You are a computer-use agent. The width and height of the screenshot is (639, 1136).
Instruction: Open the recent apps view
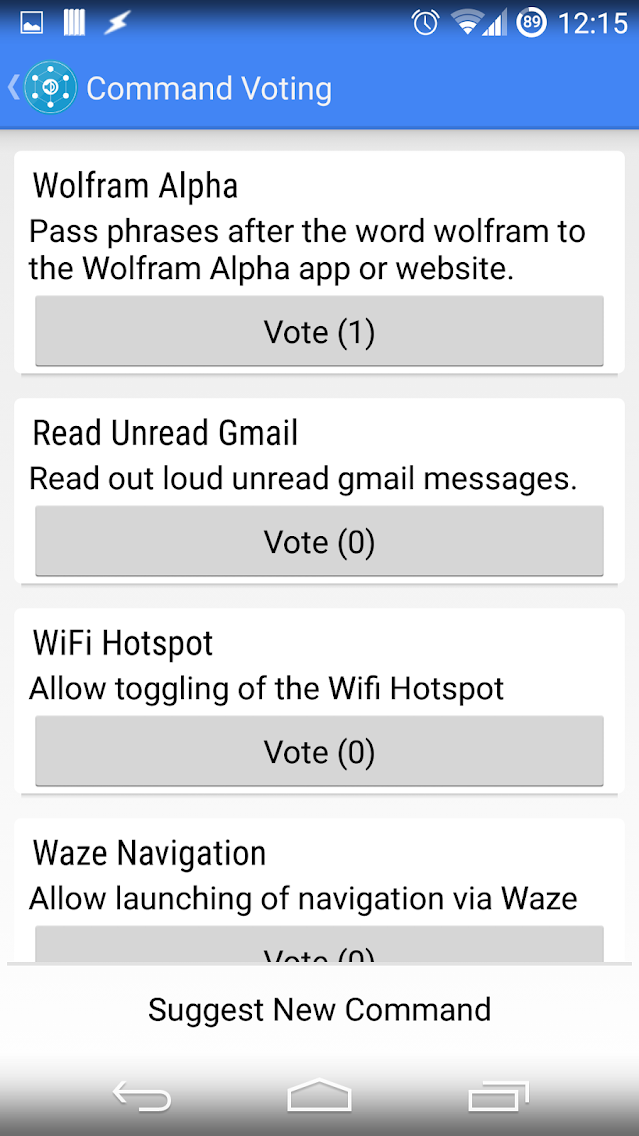498,1097
